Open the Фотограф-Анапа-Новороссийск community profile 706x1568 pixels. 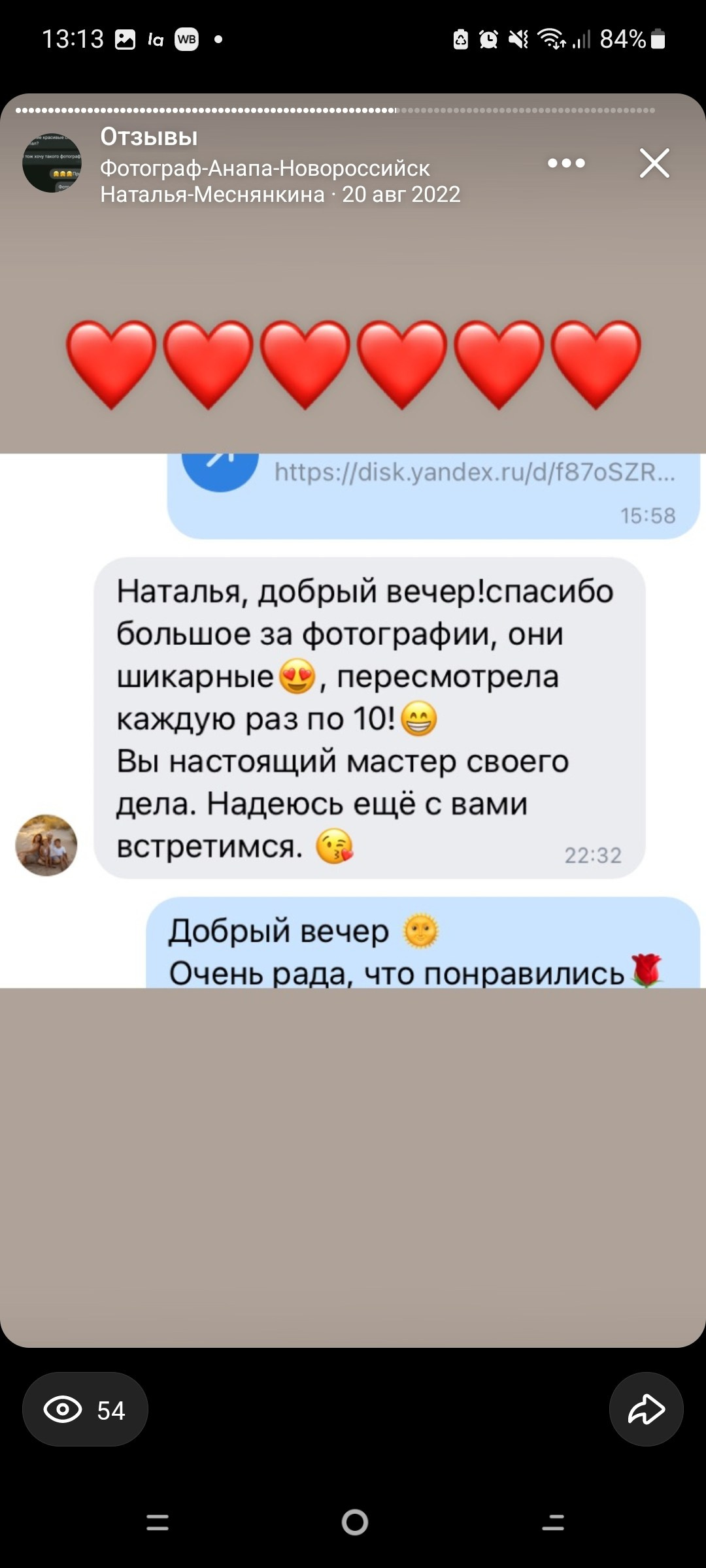(264, 169)
